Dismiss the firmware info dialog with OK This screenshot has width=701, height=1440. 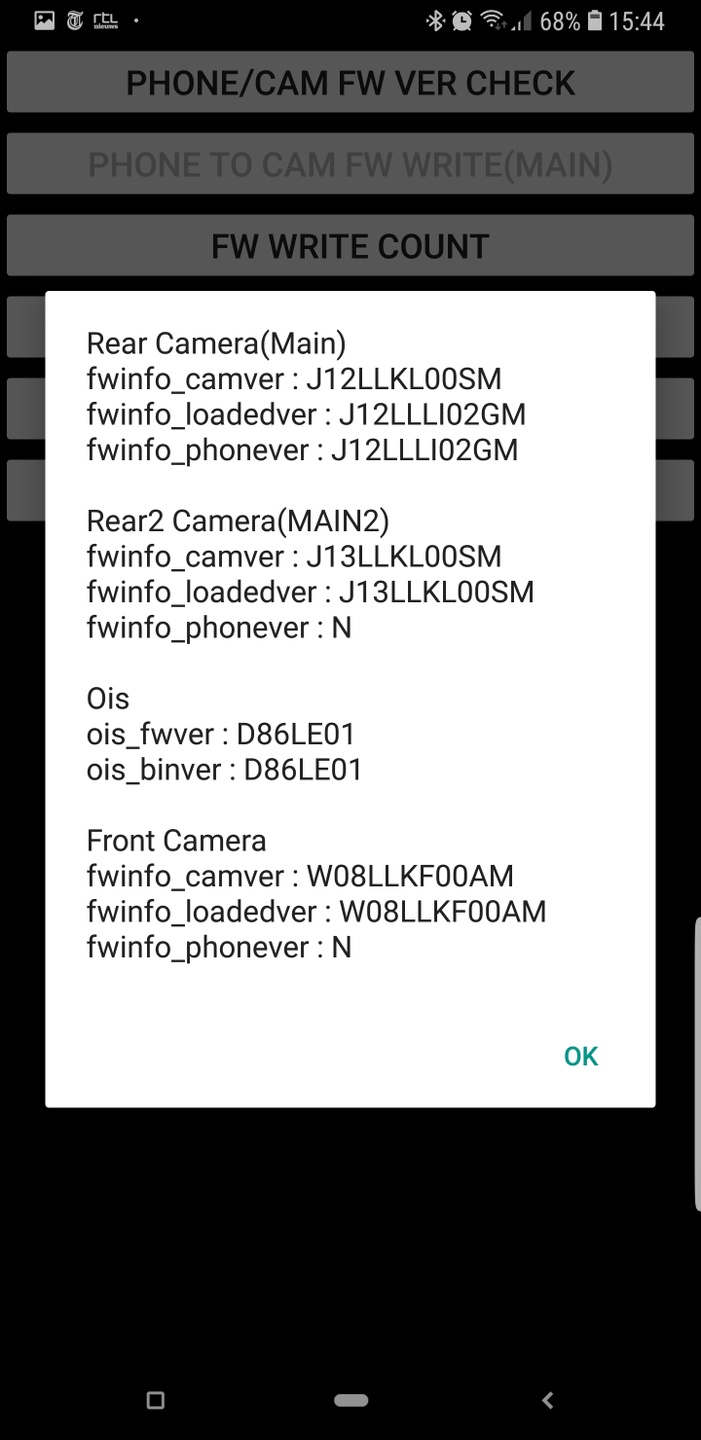click(580, 1056)
